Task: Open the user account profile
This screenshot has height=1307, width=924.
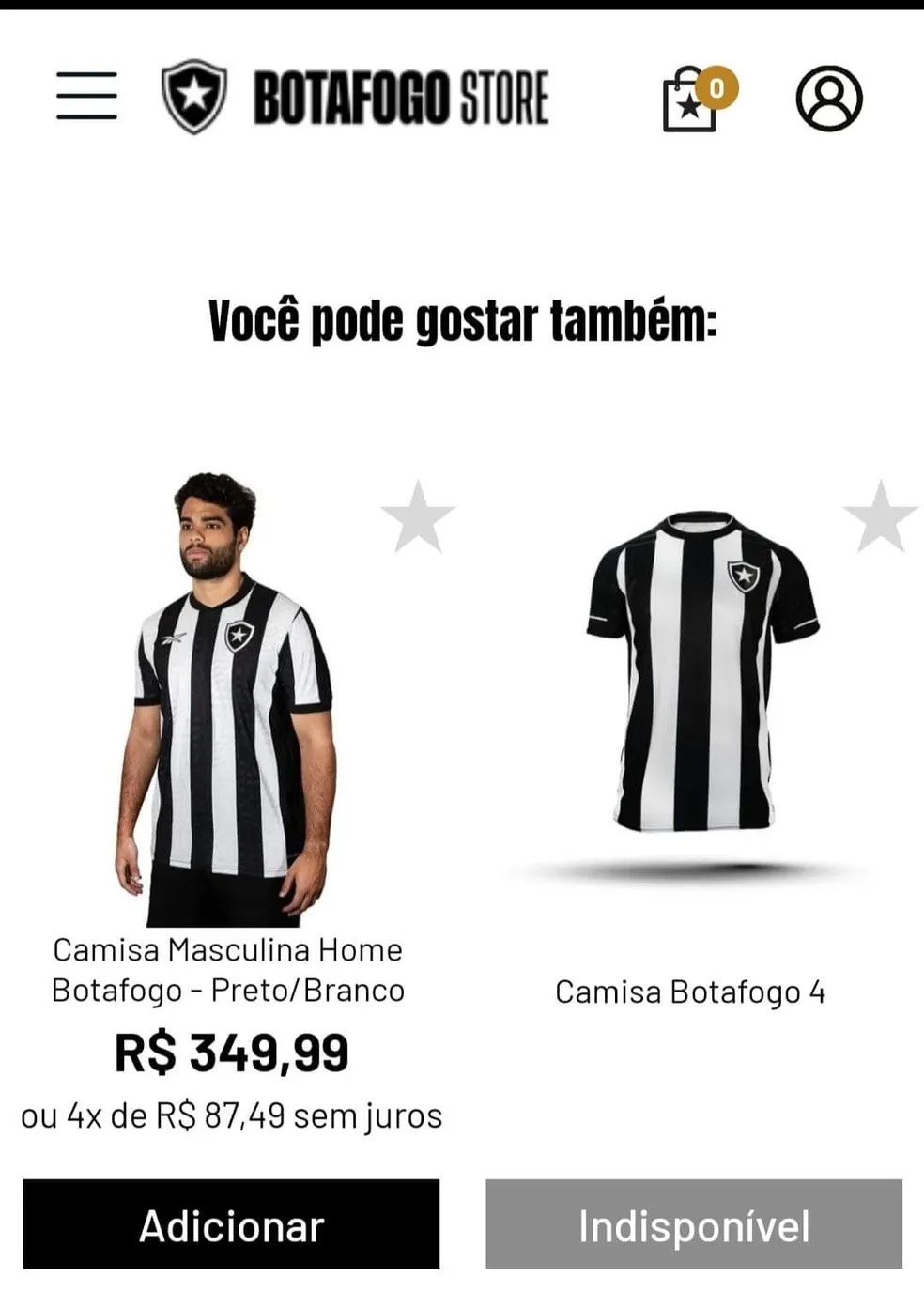Action: pos(829,98)
